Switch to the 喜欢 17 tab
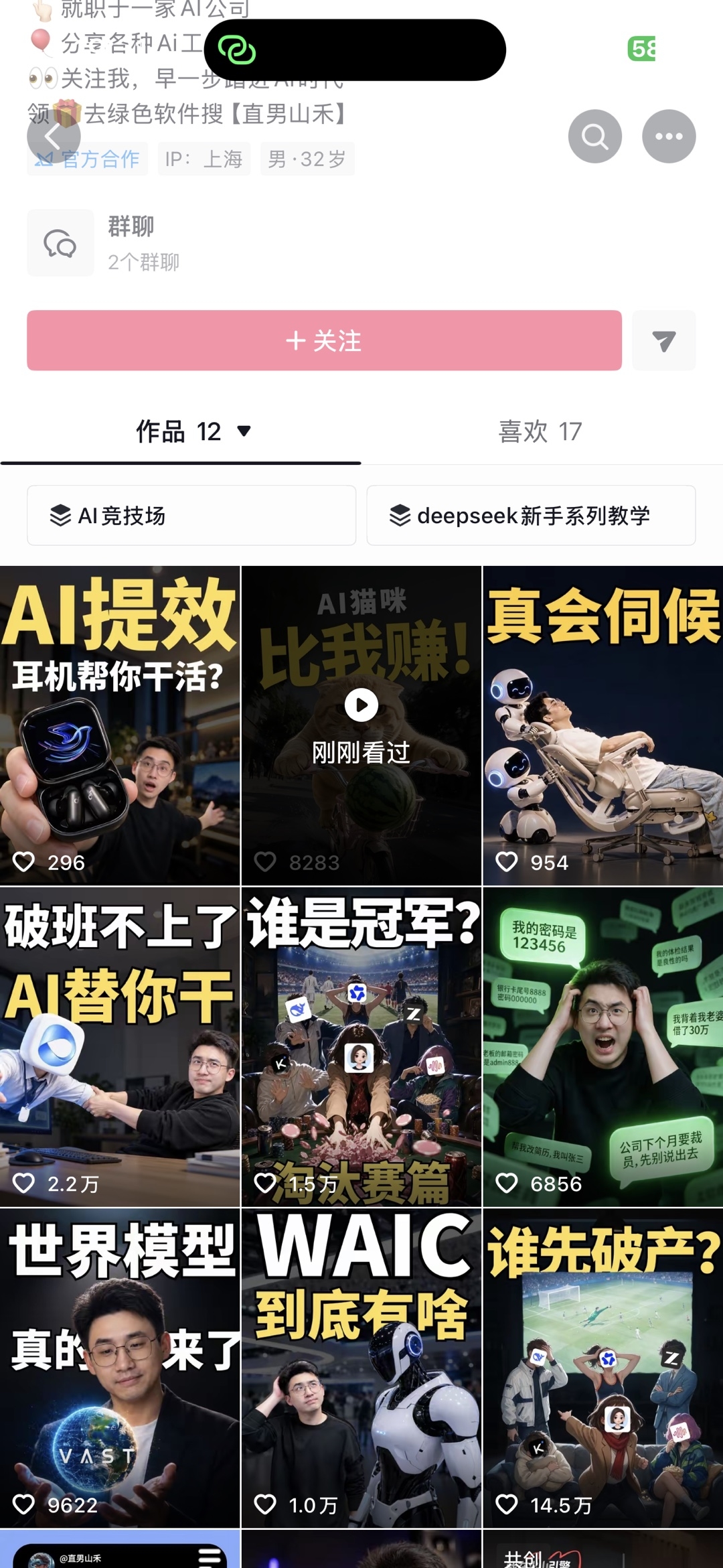The image size is (723, 1568). 541,431
